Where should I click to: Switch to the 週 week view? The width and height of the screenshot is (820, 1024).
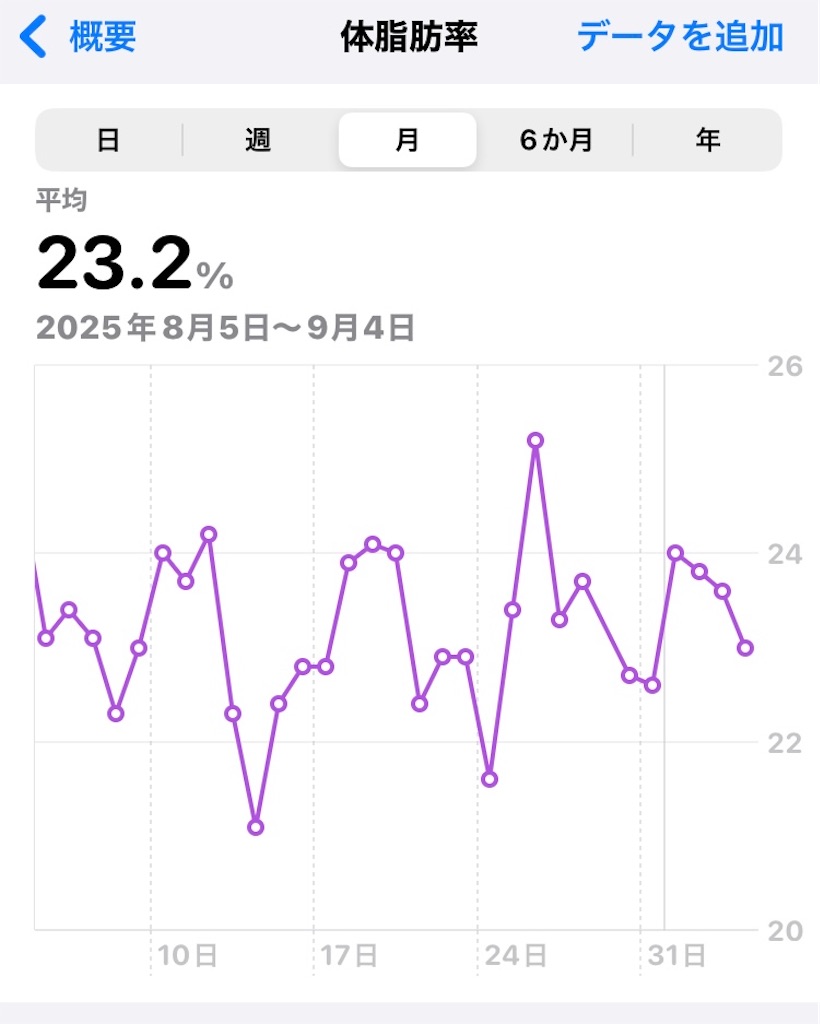(258, 140)
